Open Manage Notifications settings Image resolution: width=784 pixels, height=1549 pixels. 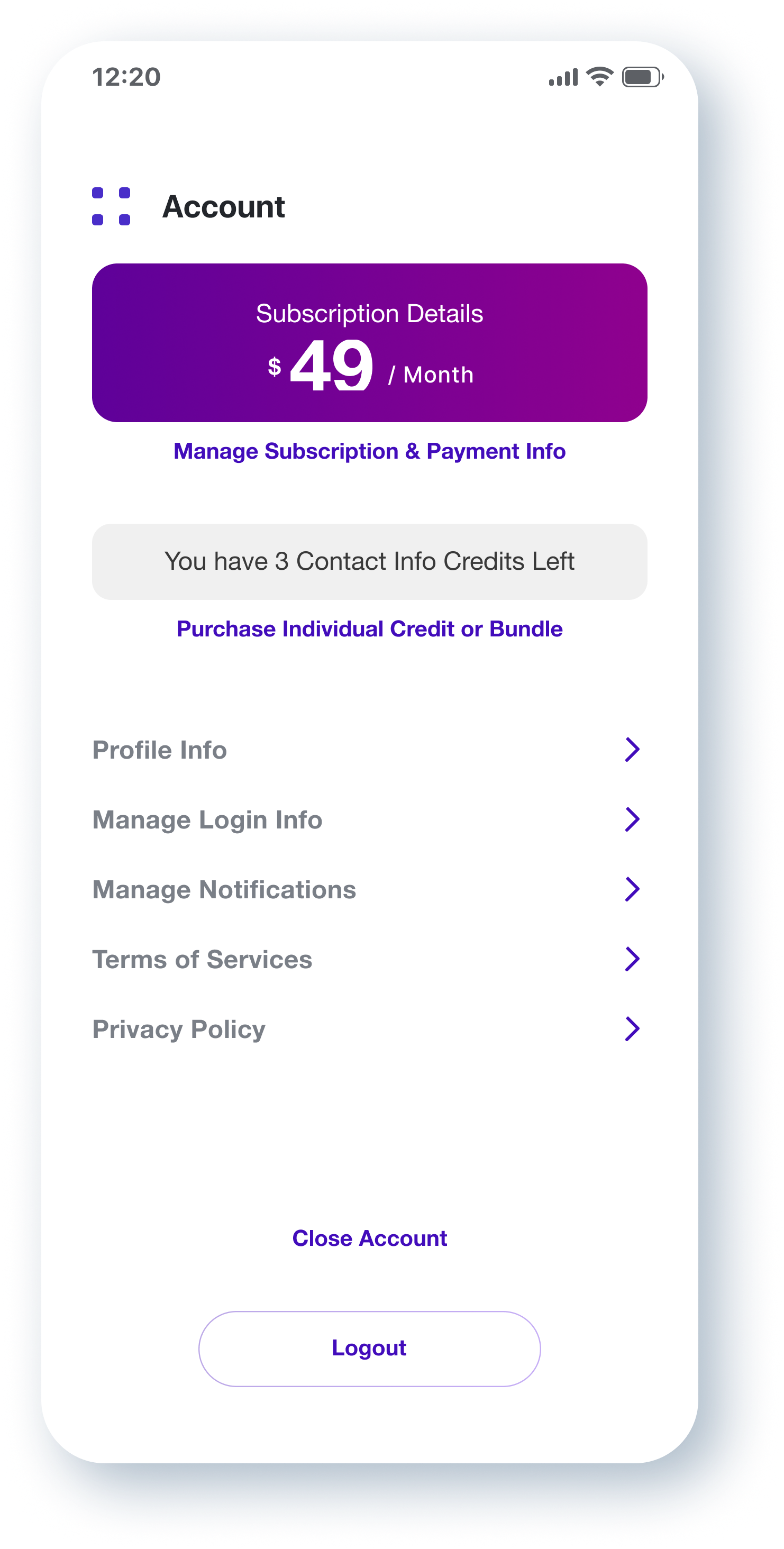366,889
